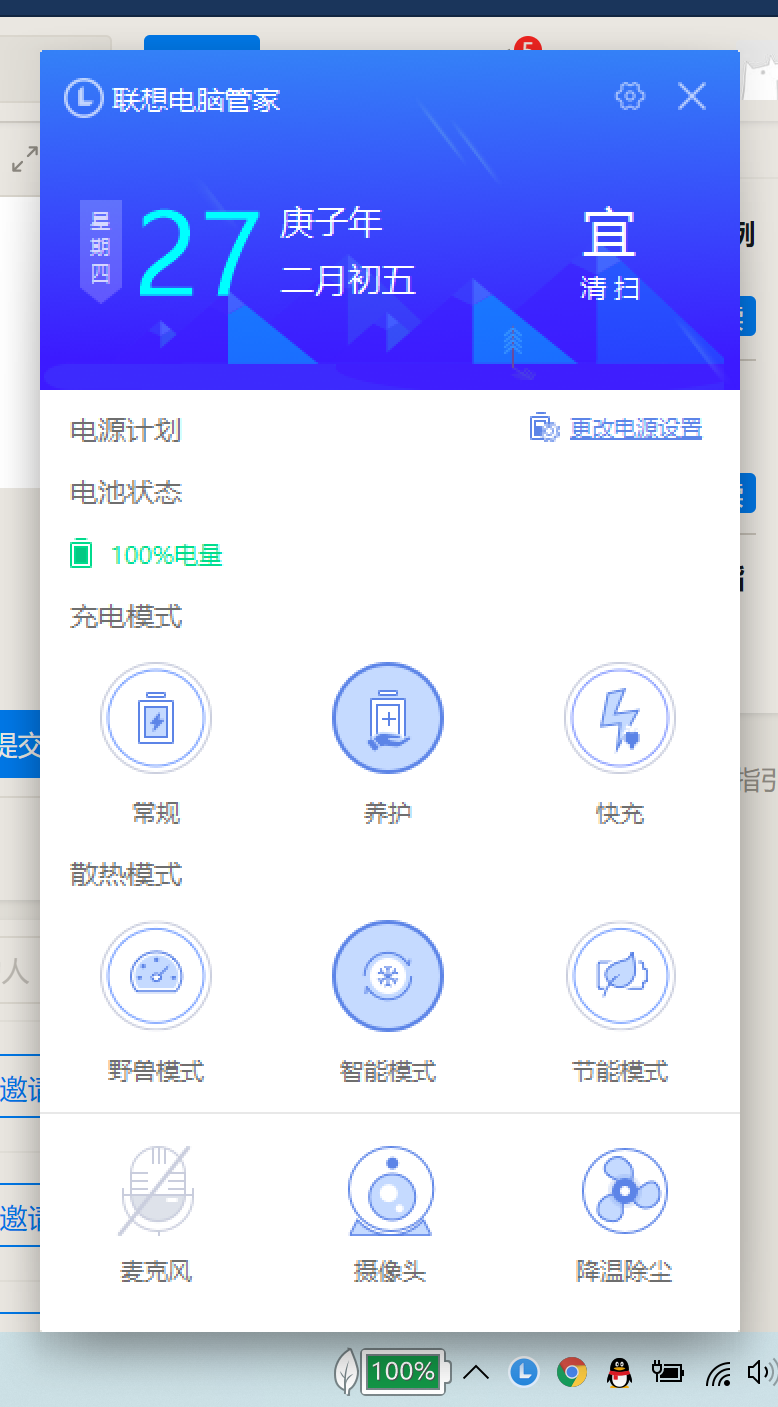The height and width of the screenshot is (1407, 778).
Task: Toggle the 麦克风 microphone
Action: click(x=156, y=1192)
